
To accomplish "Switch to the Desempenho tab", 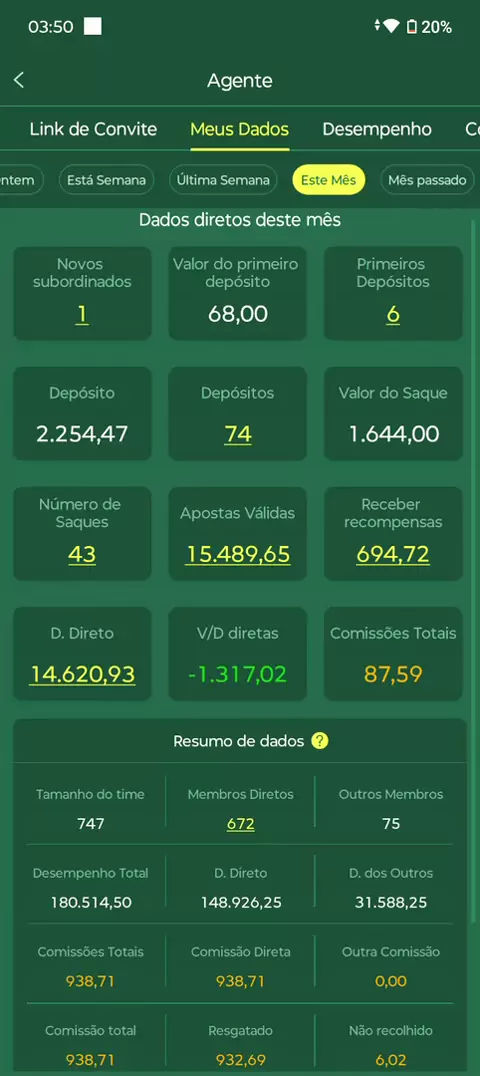I will coord(377,129).
